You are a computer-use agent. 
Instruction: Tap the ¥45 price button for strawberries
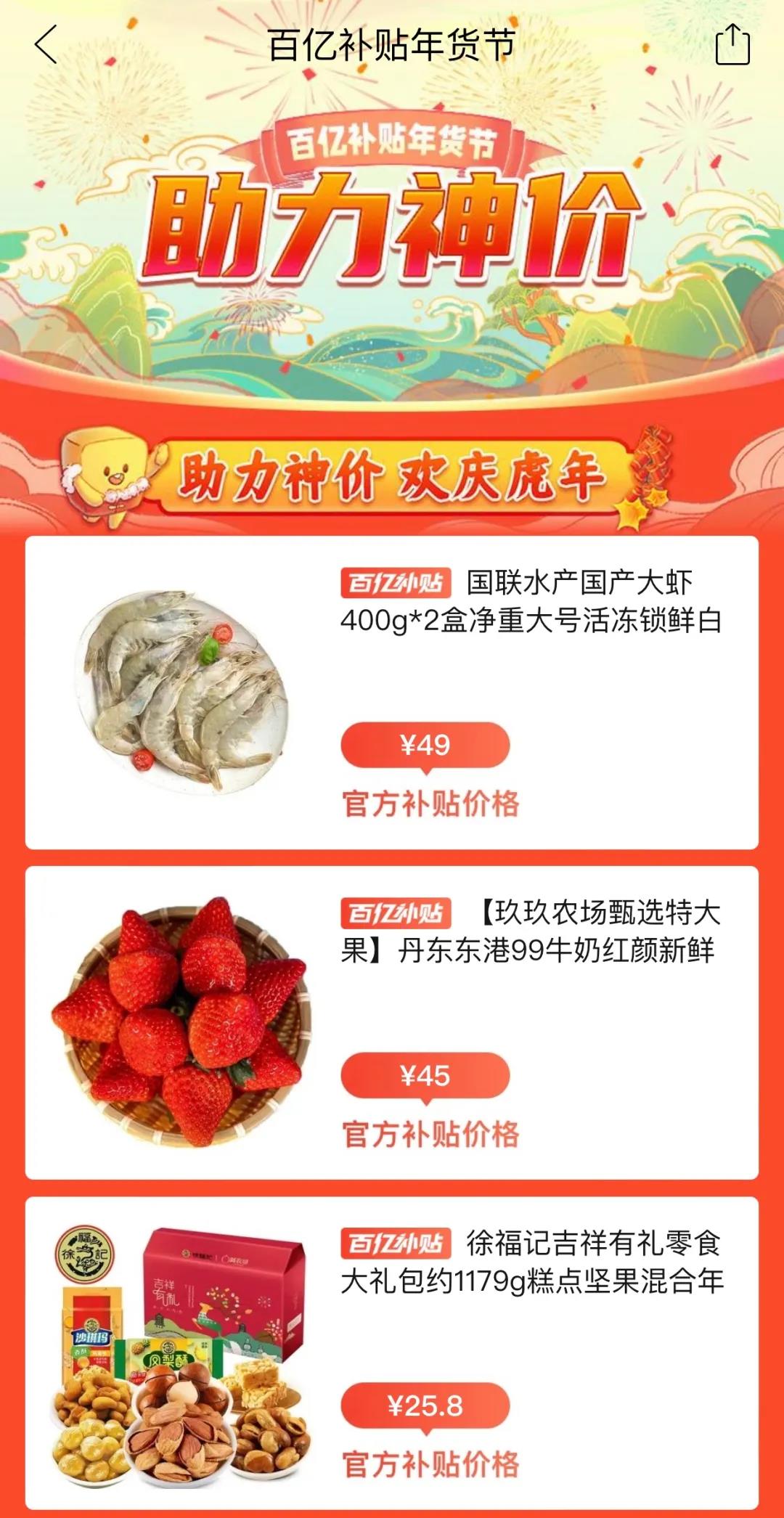[x=425, y=1075]
